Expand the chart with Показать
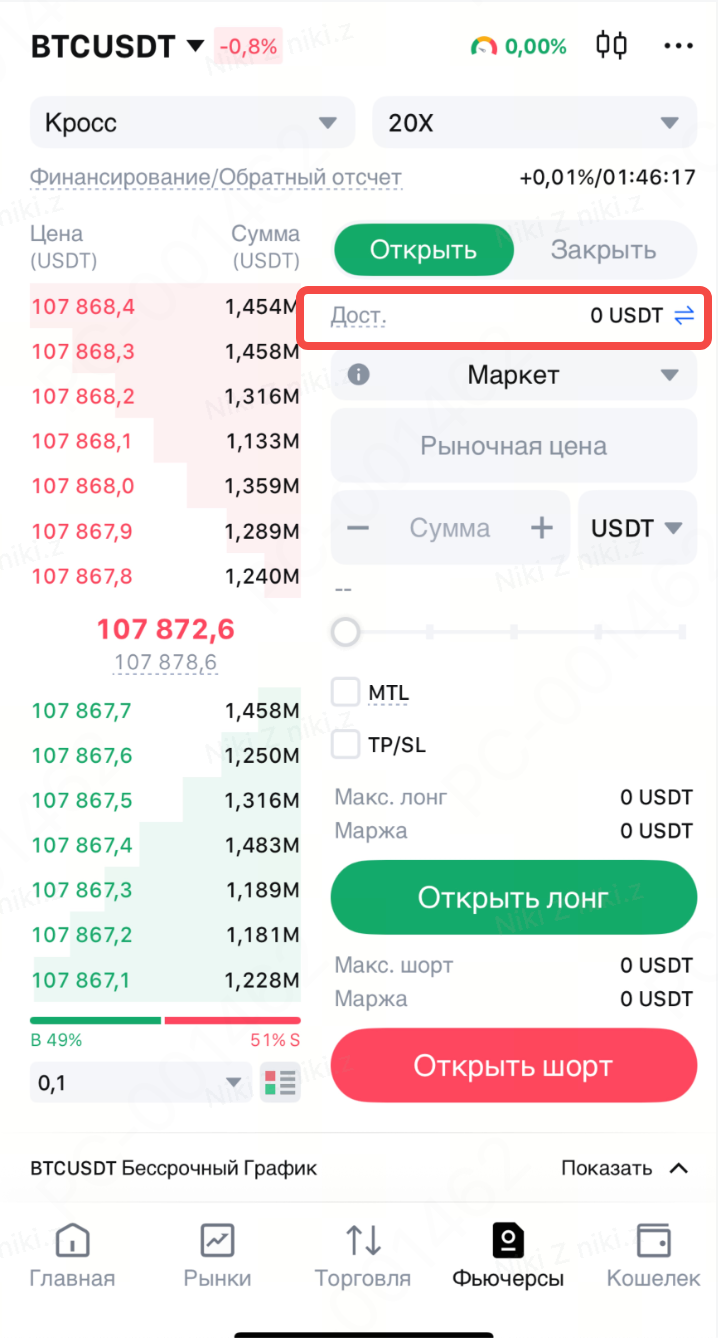This screenshot has width=718, height=1338. tap(624, 1168)
